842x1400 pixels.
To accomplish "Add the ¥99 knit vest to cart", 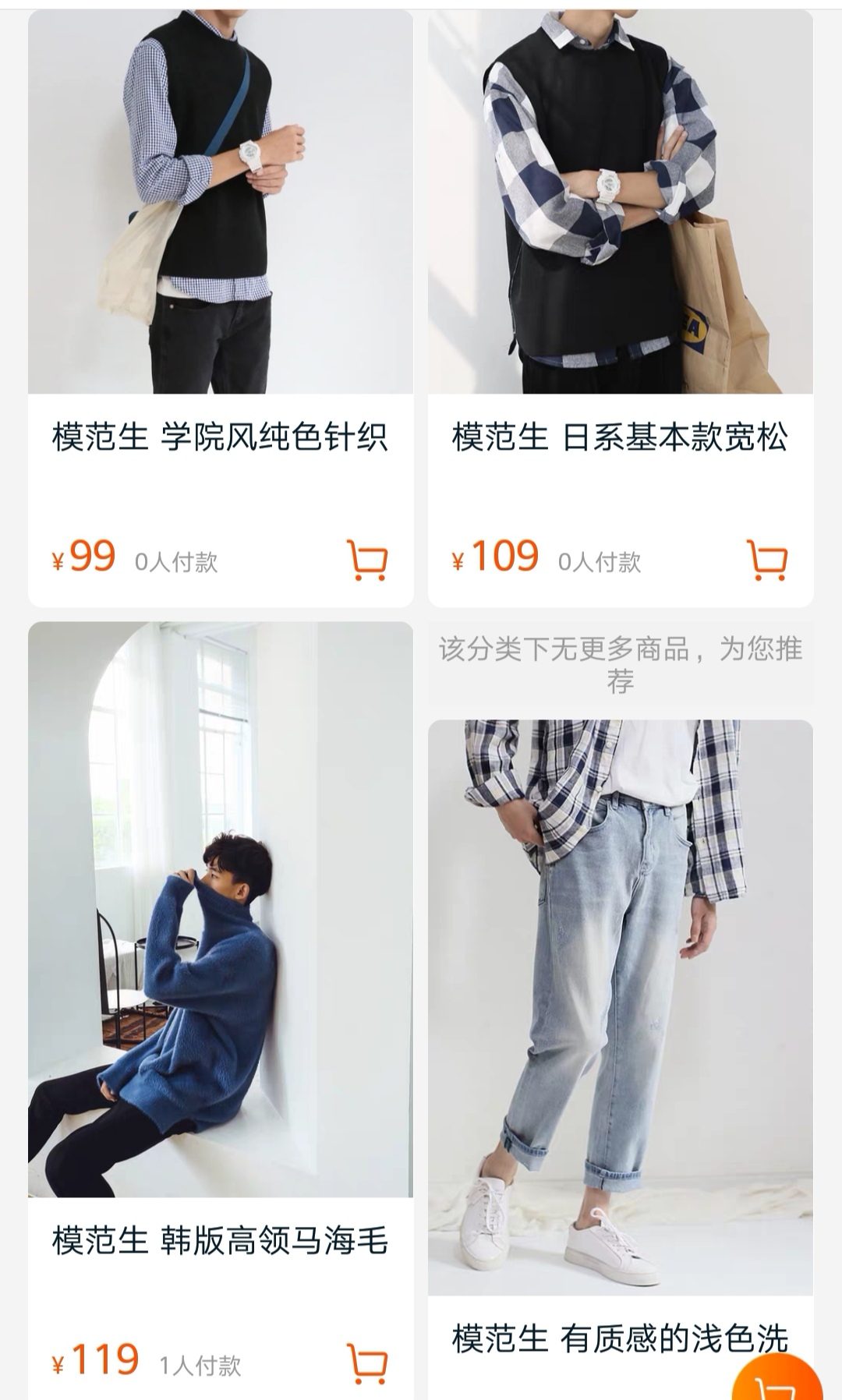I will pos(367,560).
